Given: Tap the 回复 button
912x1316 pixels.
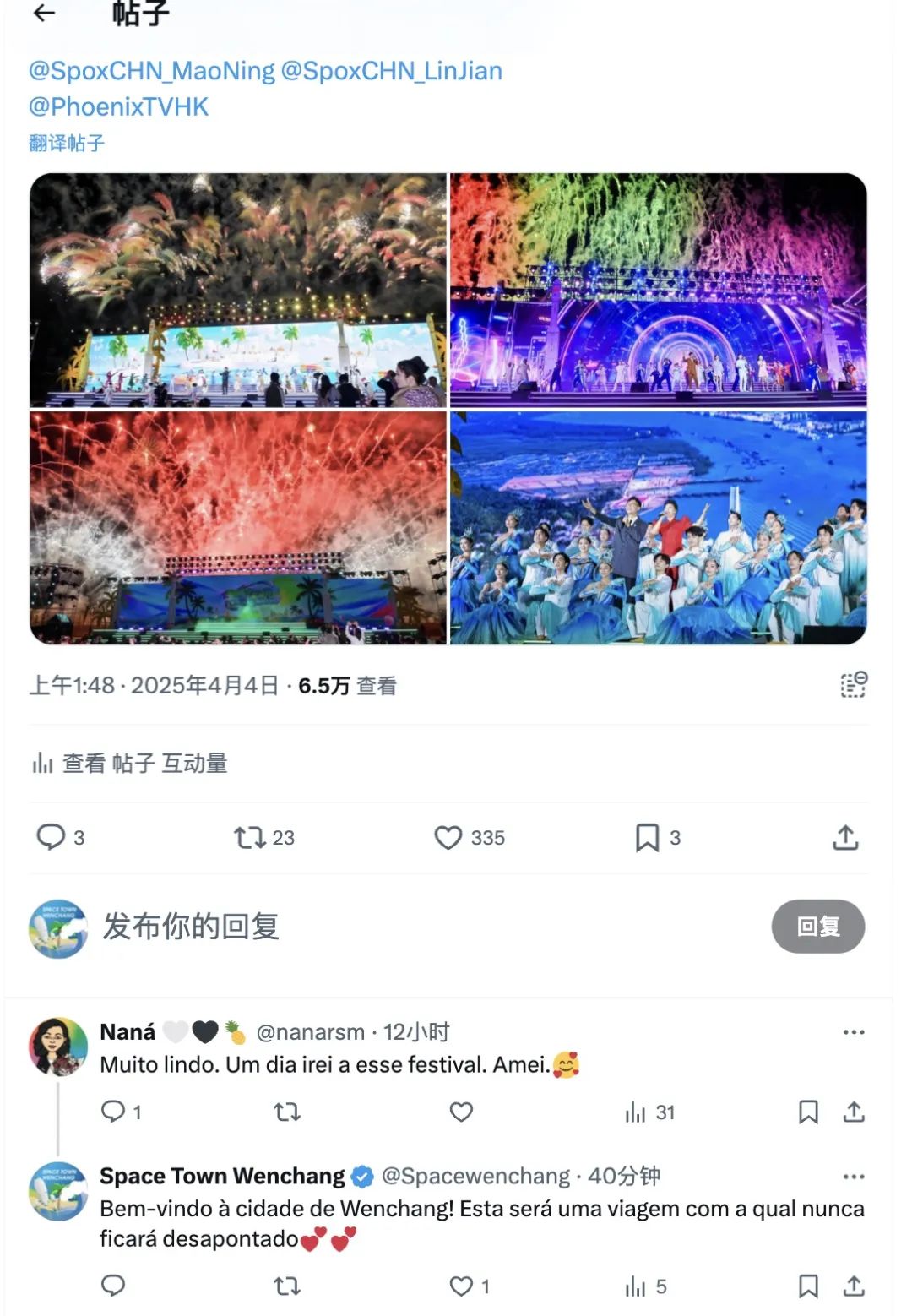Looking at the screenshot, I should click(817, 927).
